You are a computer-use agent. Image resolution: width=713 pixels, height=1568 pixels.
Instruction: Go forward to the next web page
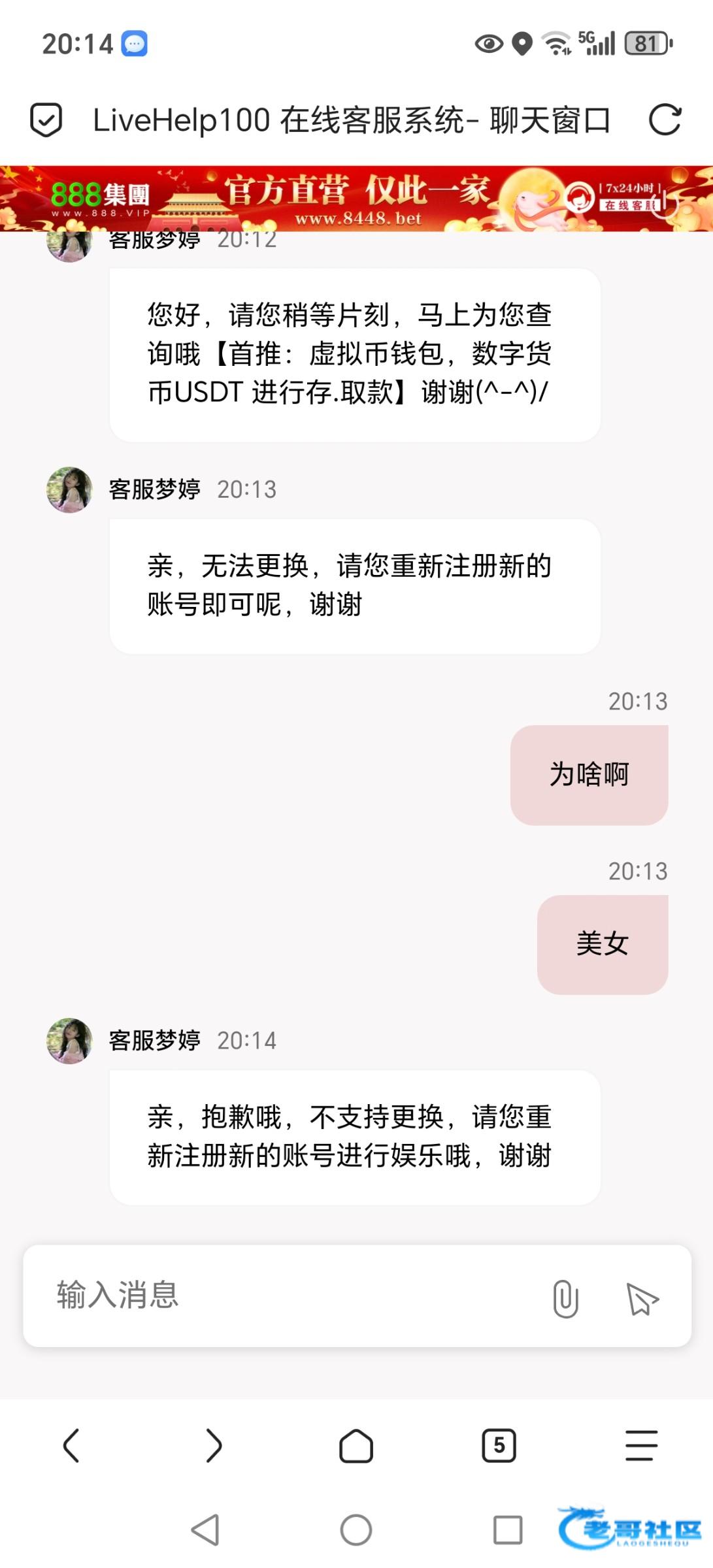tap(214, 1445)
